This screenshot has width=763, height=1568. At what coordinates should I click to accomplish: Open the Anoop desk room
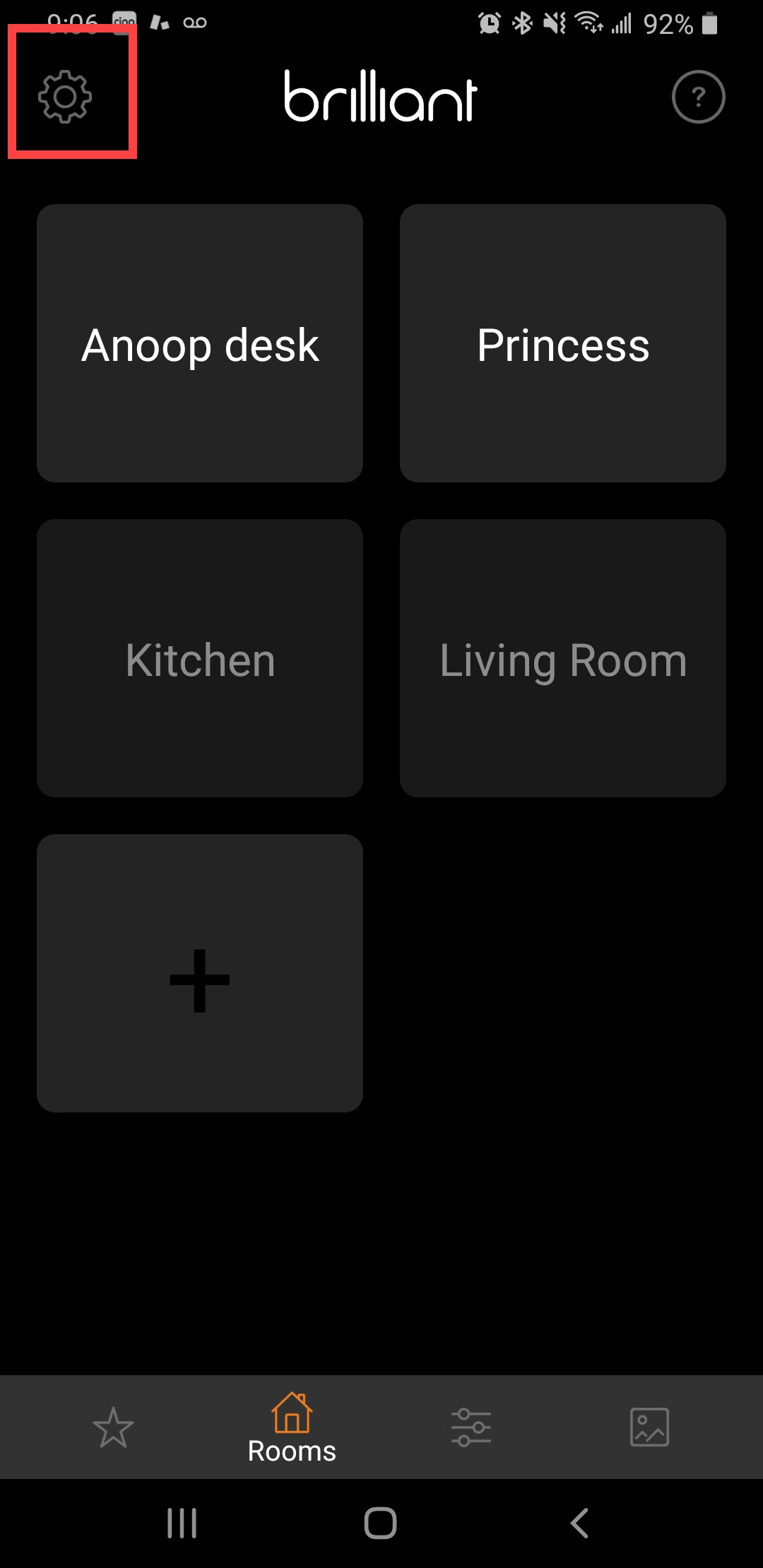[x=200, y=343]
